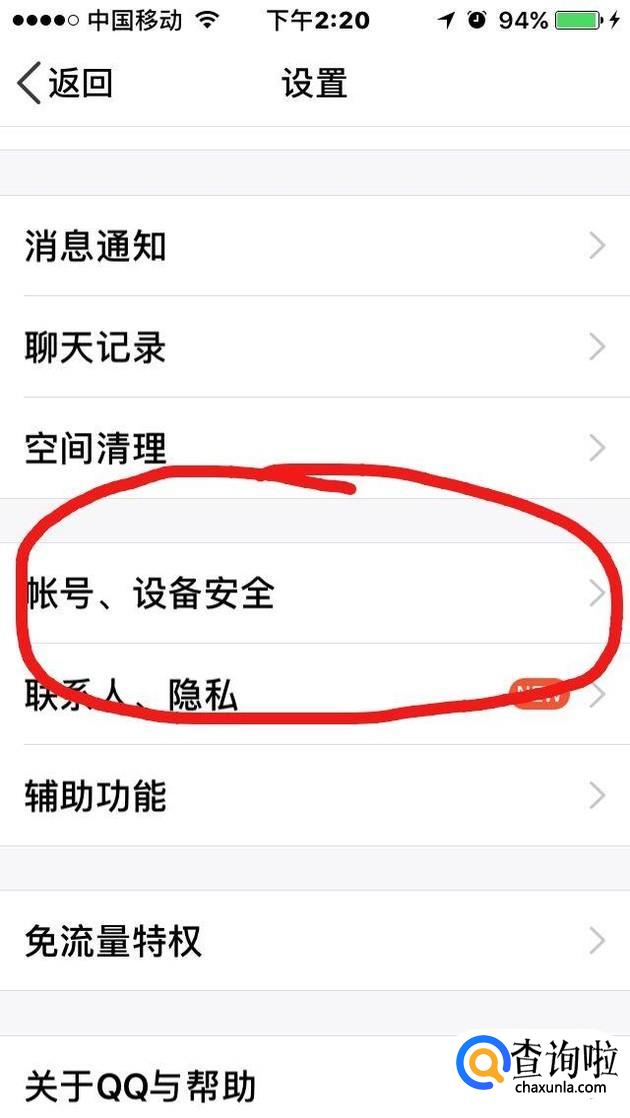
Task: Open 免流量特权 option
Action: (x=112, y=941)
